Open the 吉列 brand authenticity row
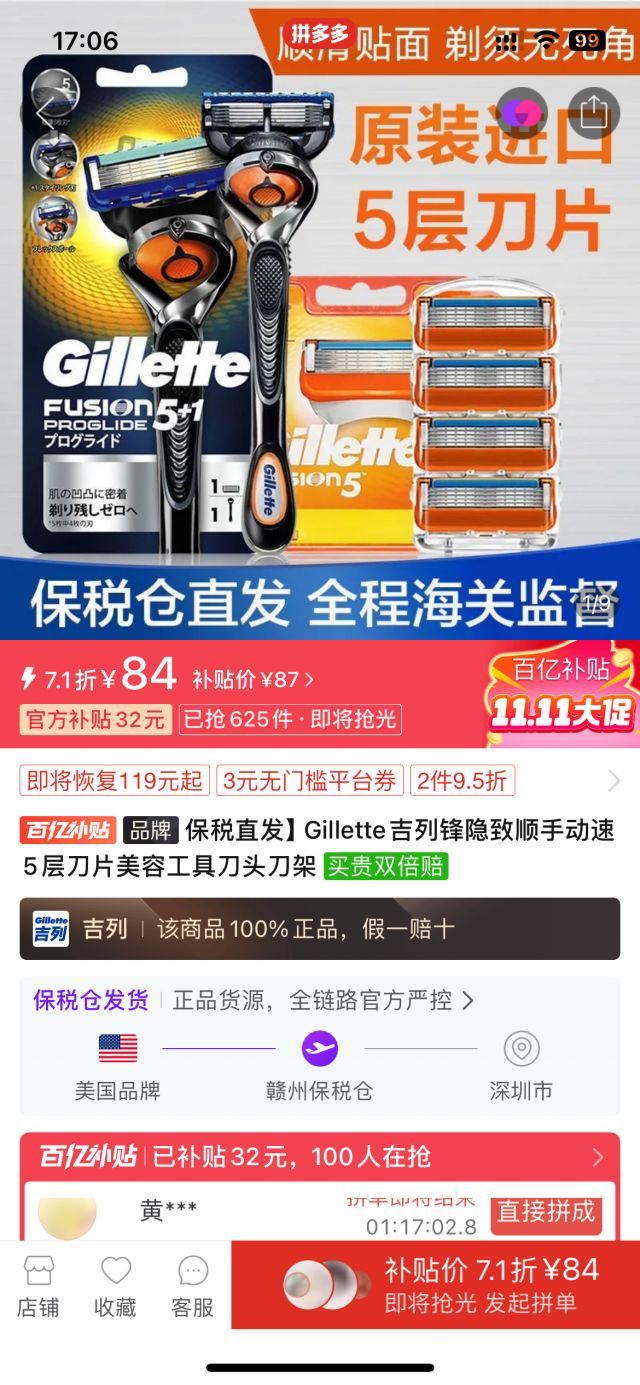Image resolution: width=640 pixels, height=1385 pixels. [x=320, y=929]
